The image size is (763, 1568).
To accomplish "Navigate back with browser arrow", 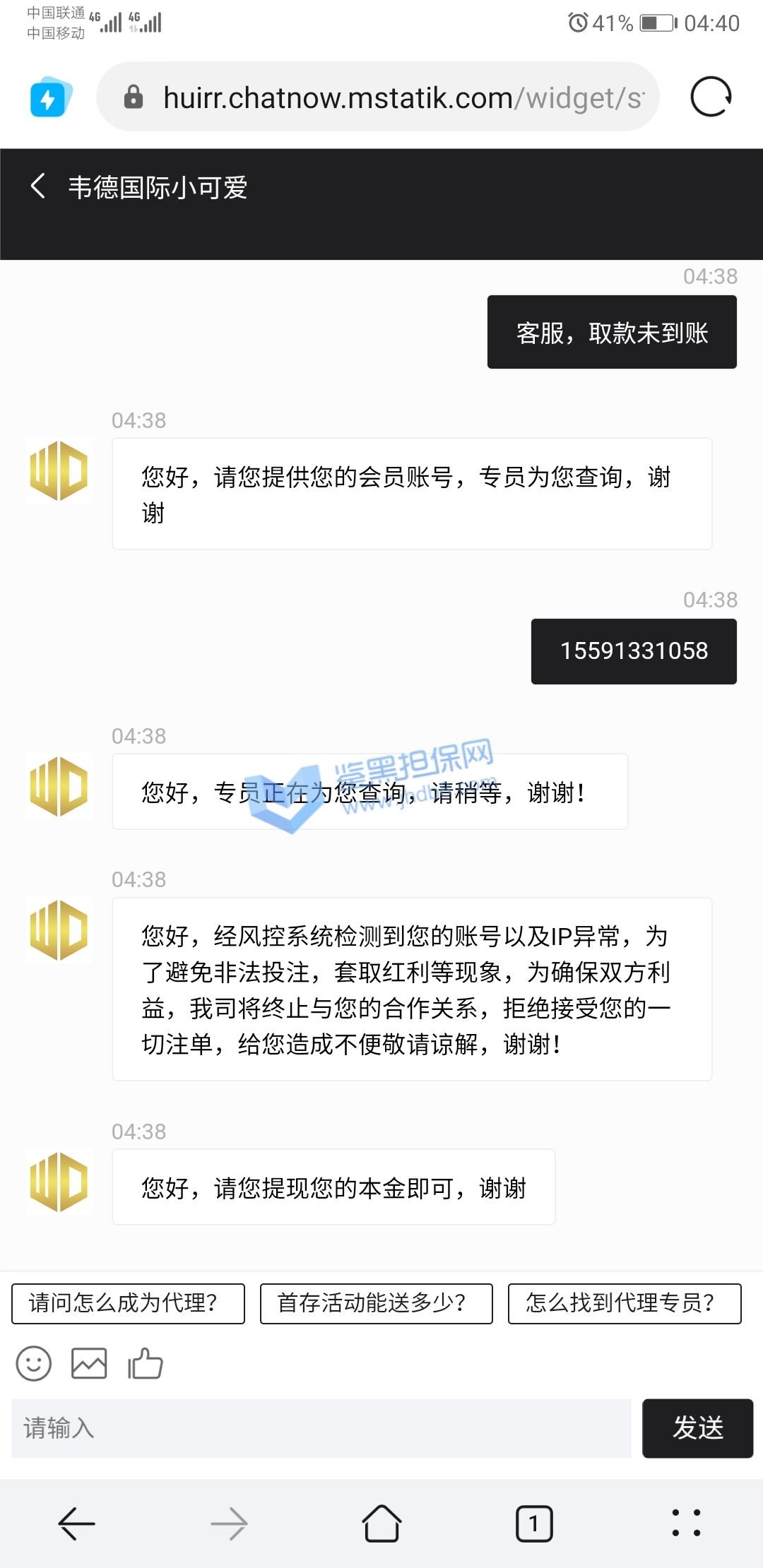I will coord(76,1524).
